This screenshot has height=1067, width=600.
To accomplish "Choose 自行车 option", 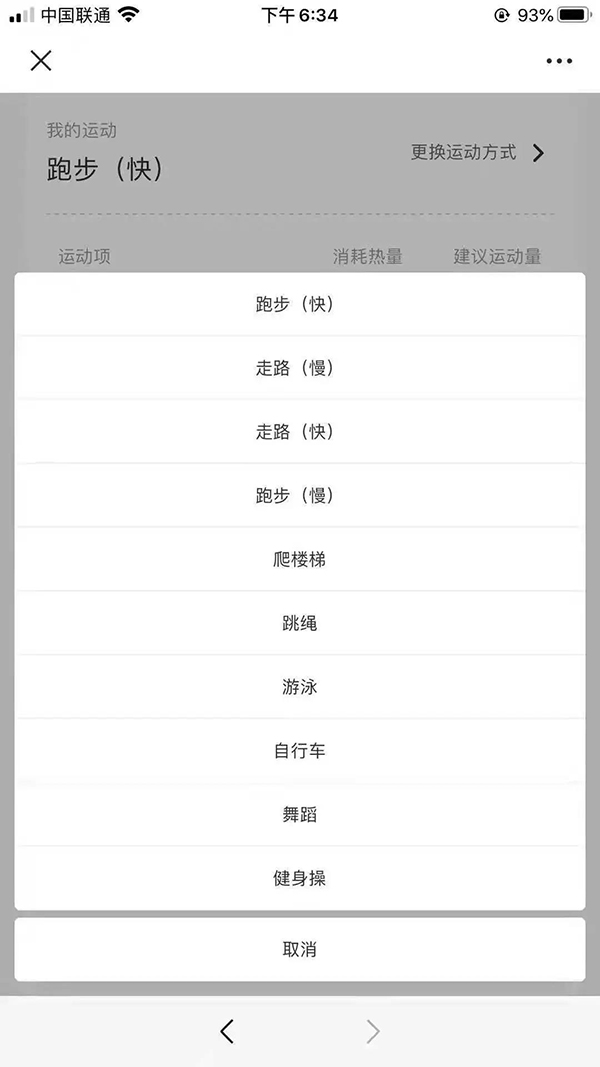I will pyautogui.click(x=299, y=751).
